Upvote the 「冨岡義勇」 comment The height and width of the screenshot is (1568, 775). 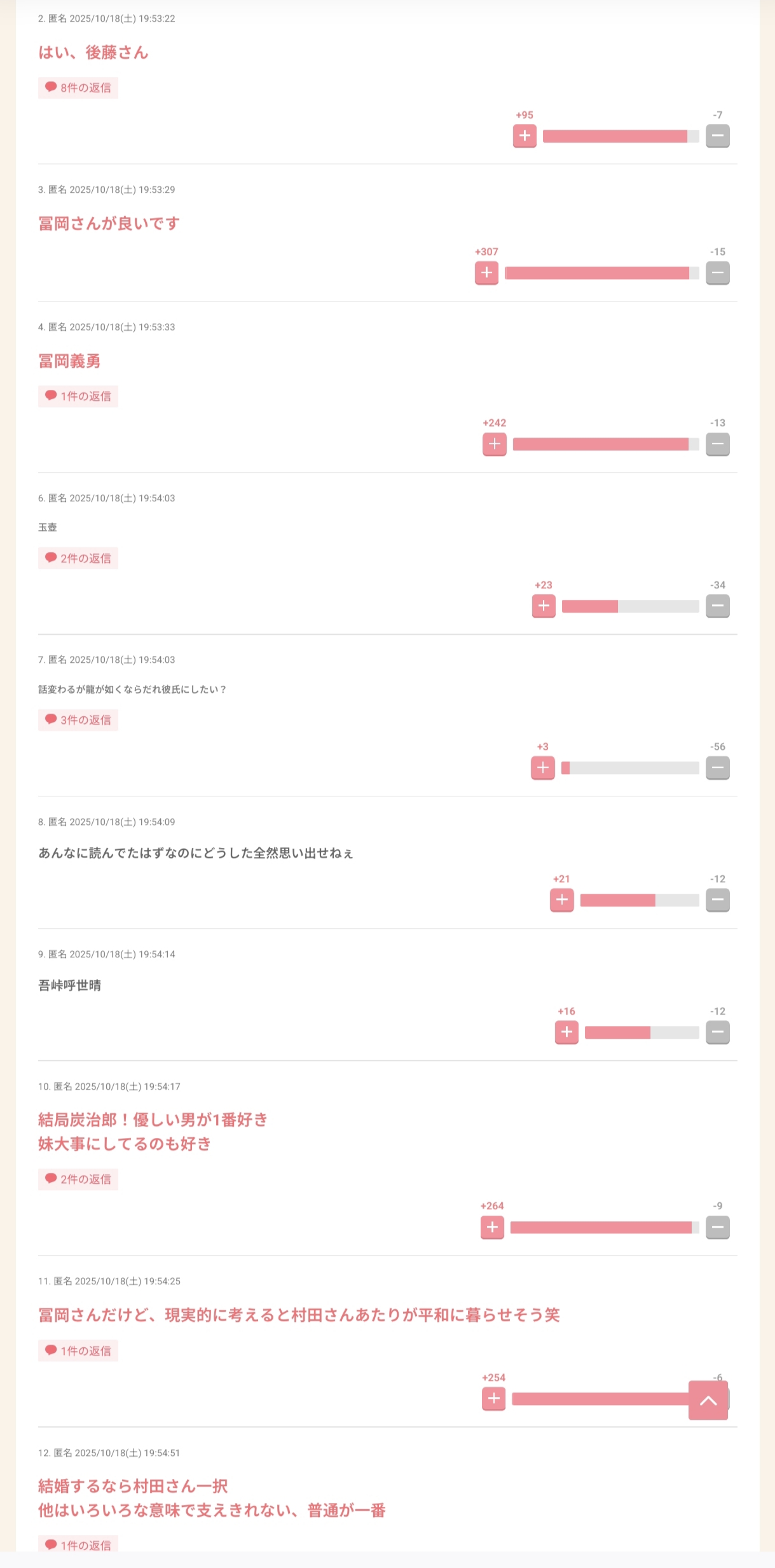(x=494, y=444)
